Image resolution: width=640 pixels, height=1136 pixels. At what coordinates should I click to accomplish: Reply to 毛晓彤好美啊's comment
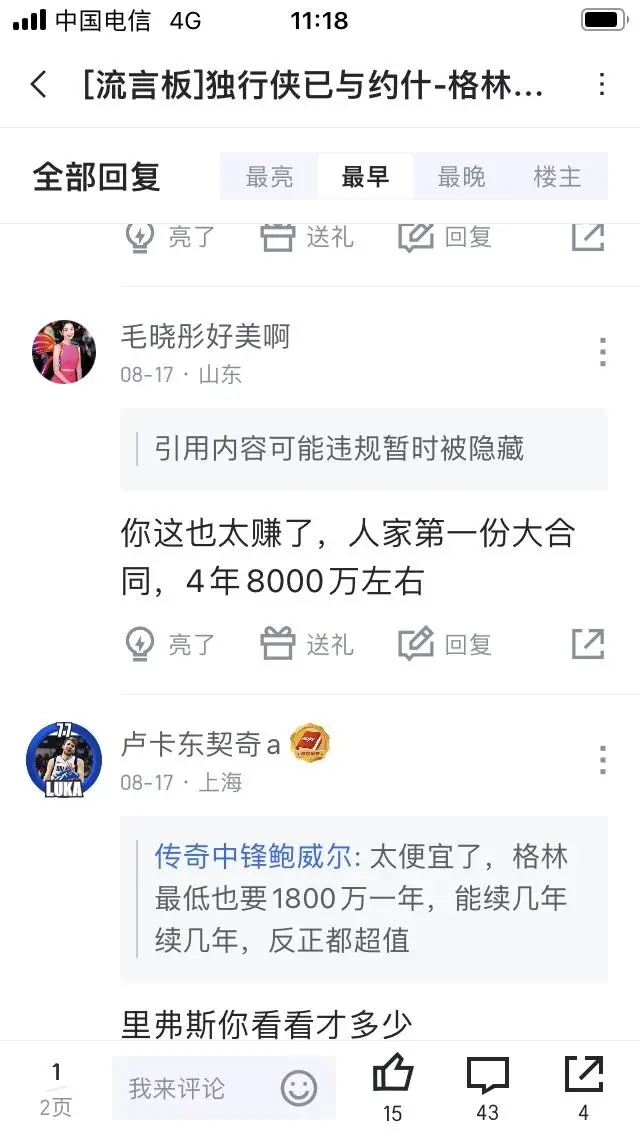pos(445,644)
